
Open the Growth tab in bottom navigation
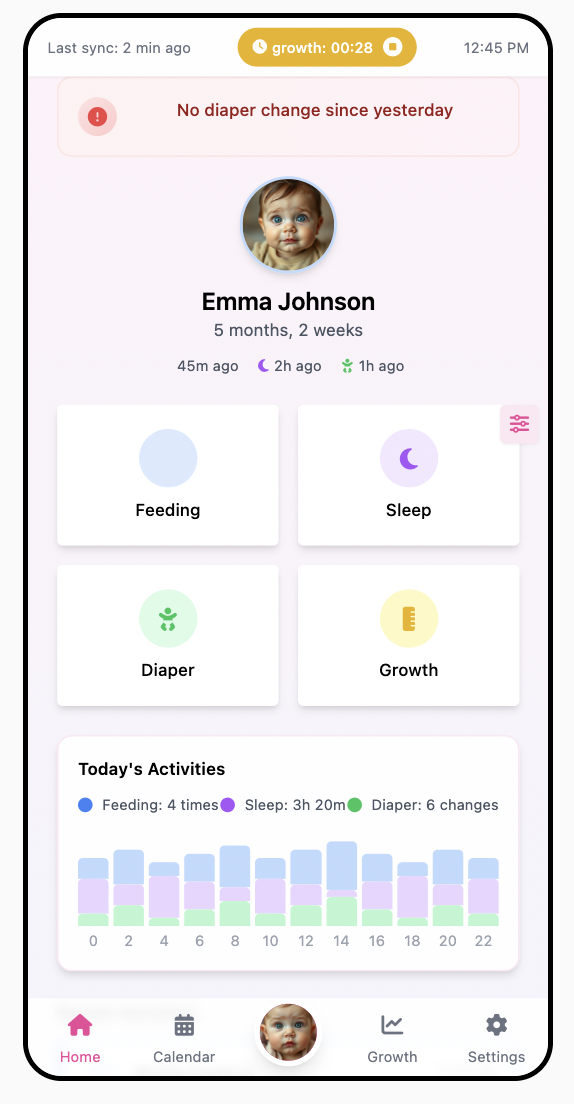392,1039
